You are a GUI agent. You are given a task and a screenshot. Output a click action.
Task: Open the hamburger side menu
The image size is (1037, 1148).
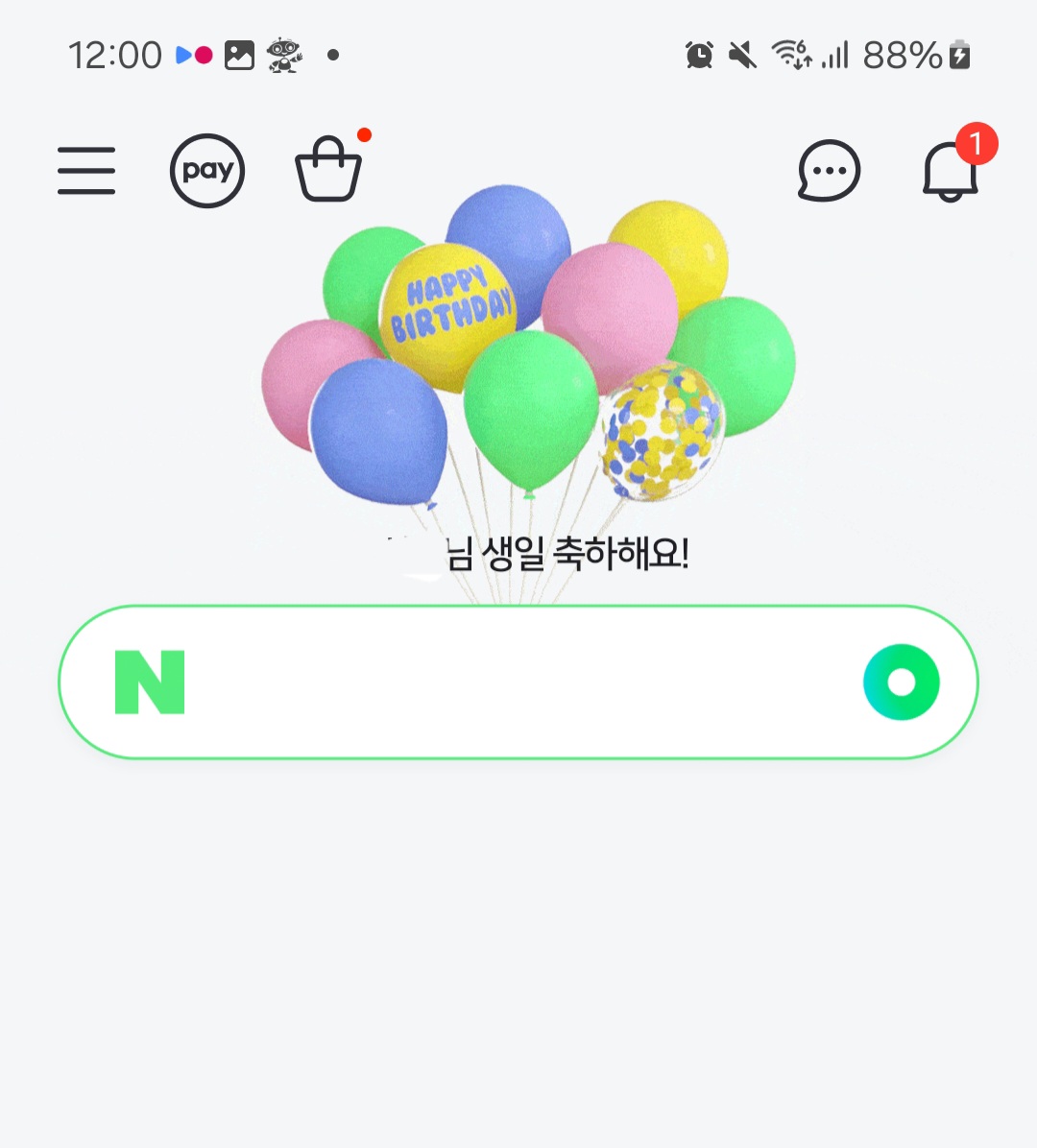(86, 171)
